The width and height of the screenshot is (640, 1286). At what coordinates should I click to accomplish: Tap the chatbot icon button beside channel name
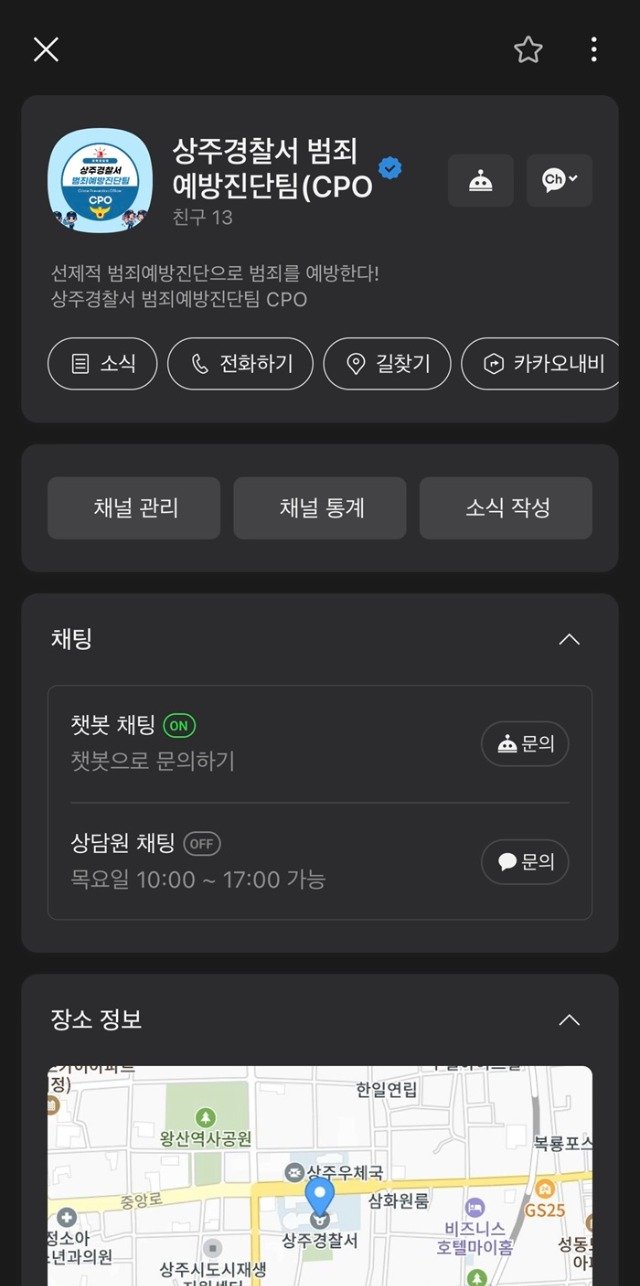480,180
